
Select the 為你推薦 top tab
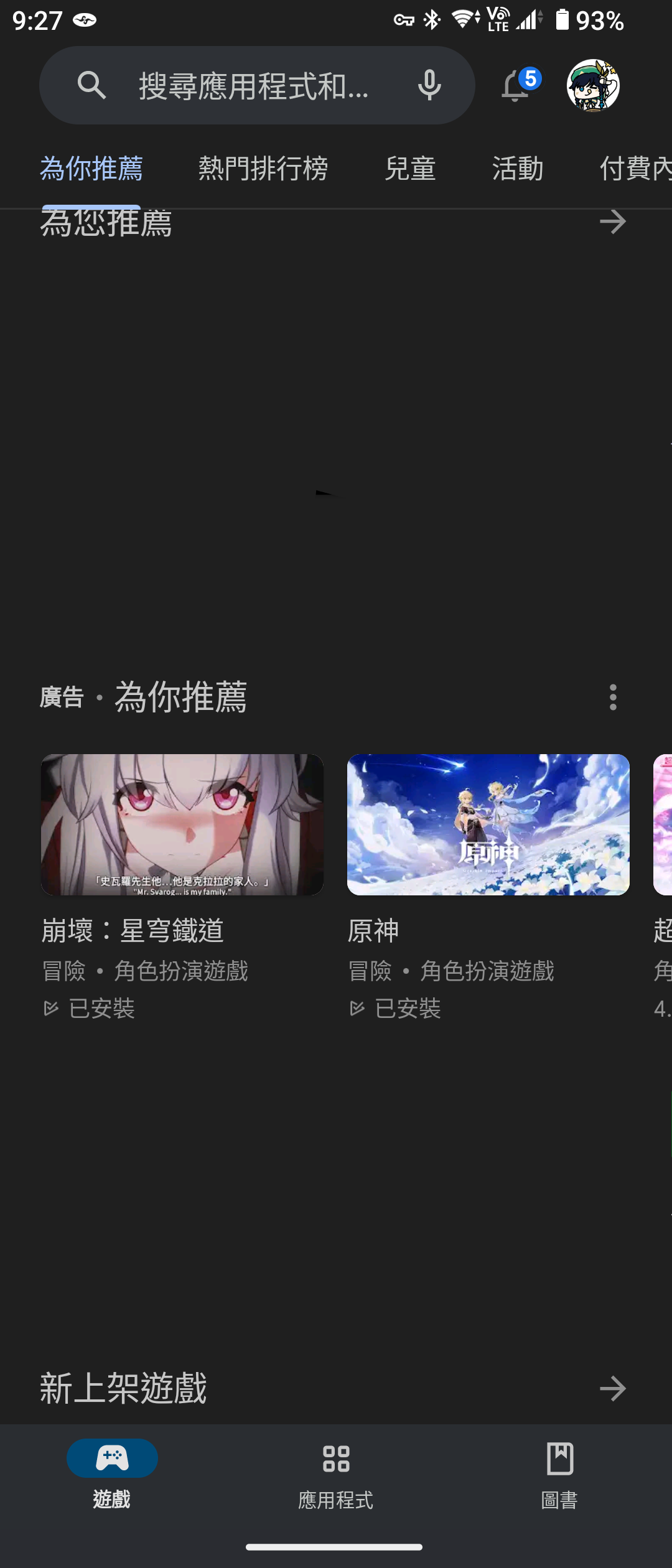(x=91, y=169)
